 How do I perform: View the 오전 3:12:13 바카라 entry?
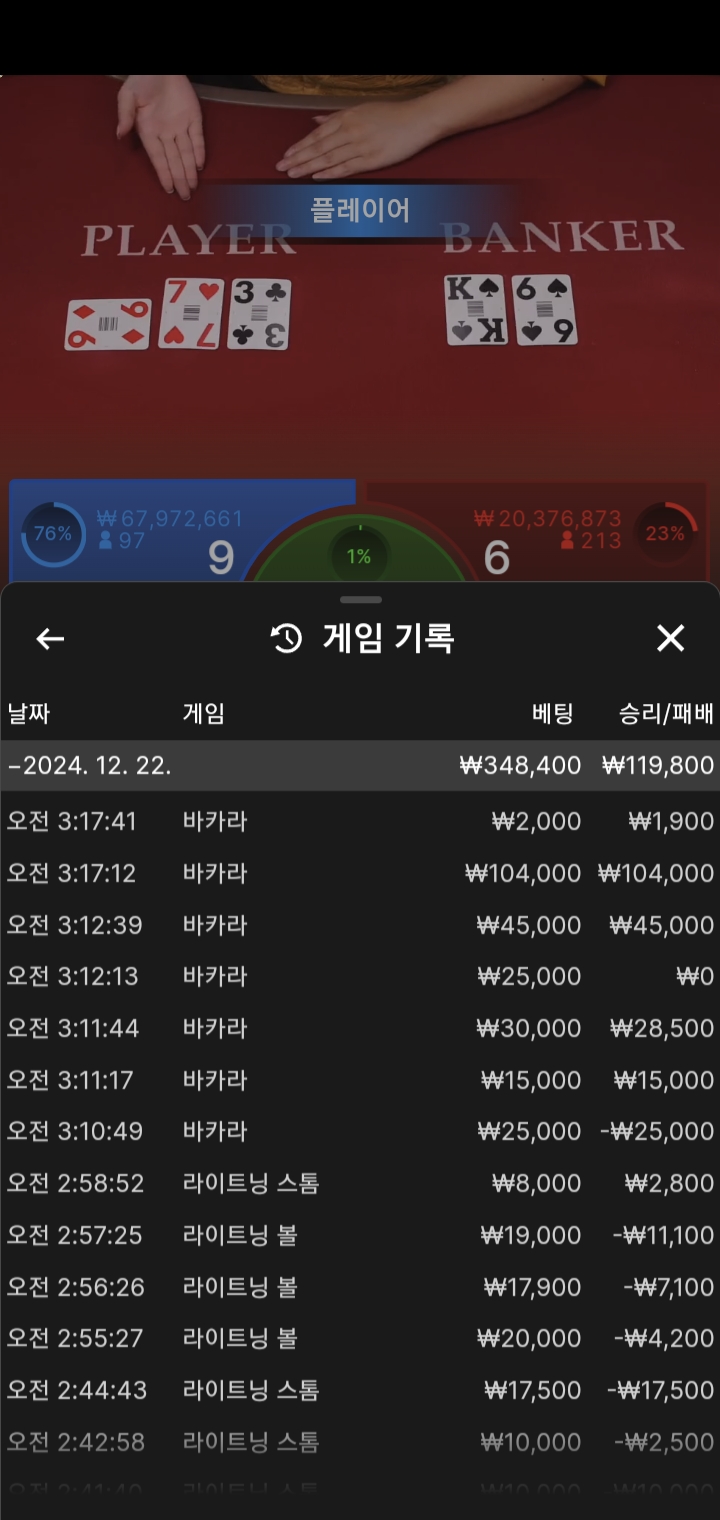click(x=360, y=976)
